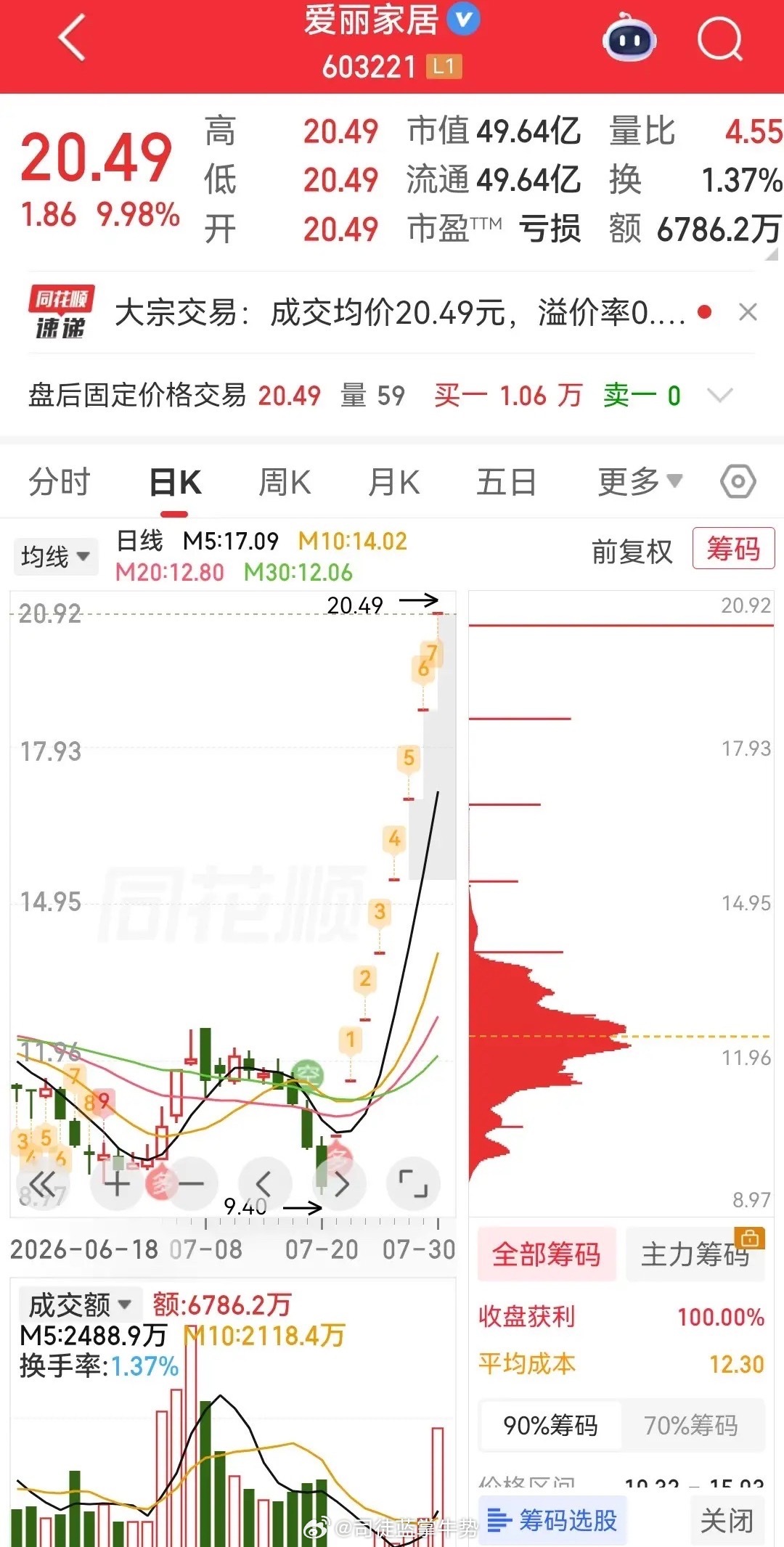Toggle the 筹码 chip distribution button
The image size is (784, 1547).
(x=733, y=548)
